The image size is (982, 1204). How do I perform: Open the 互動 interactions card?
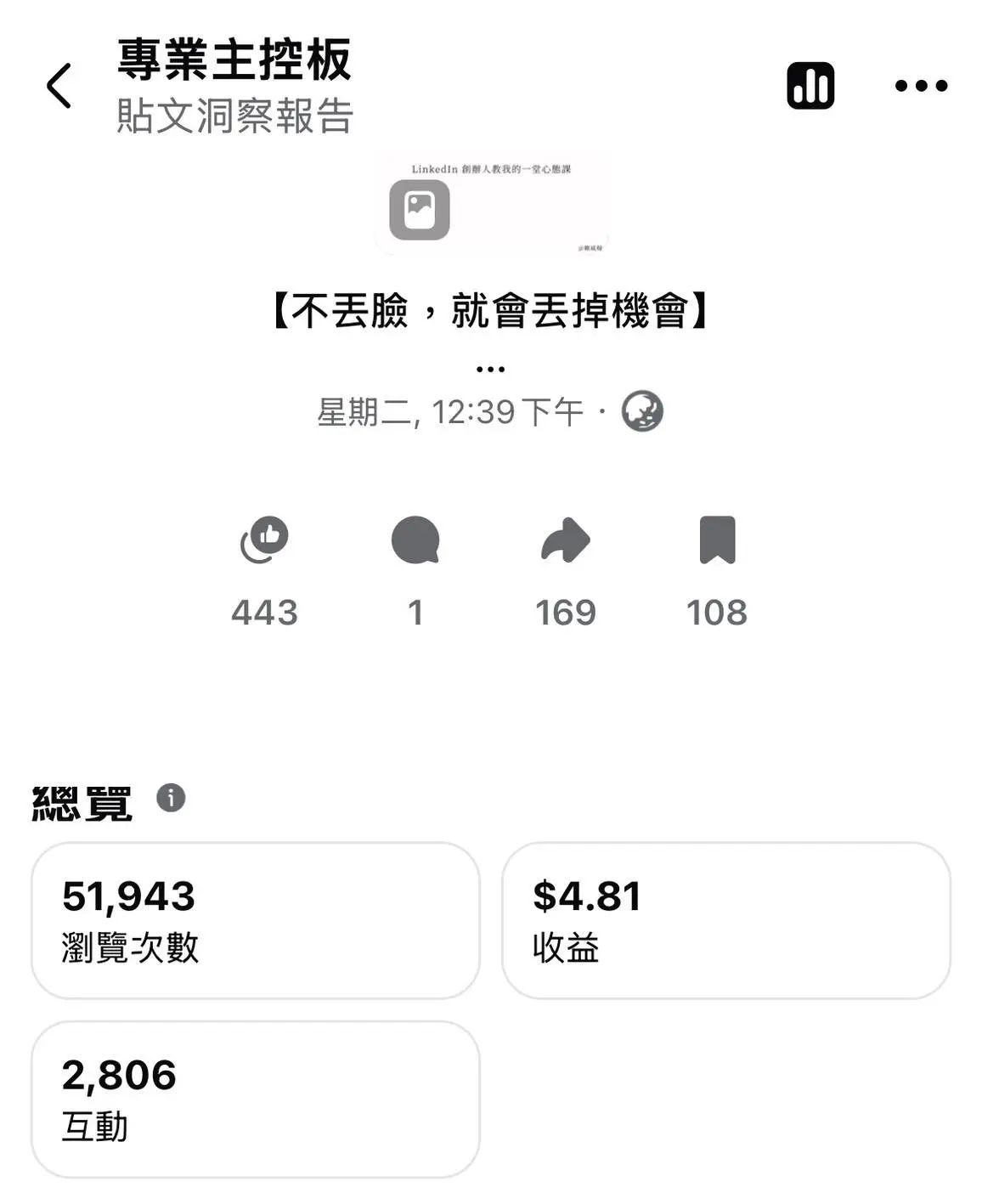click(x=255, y=1099)
